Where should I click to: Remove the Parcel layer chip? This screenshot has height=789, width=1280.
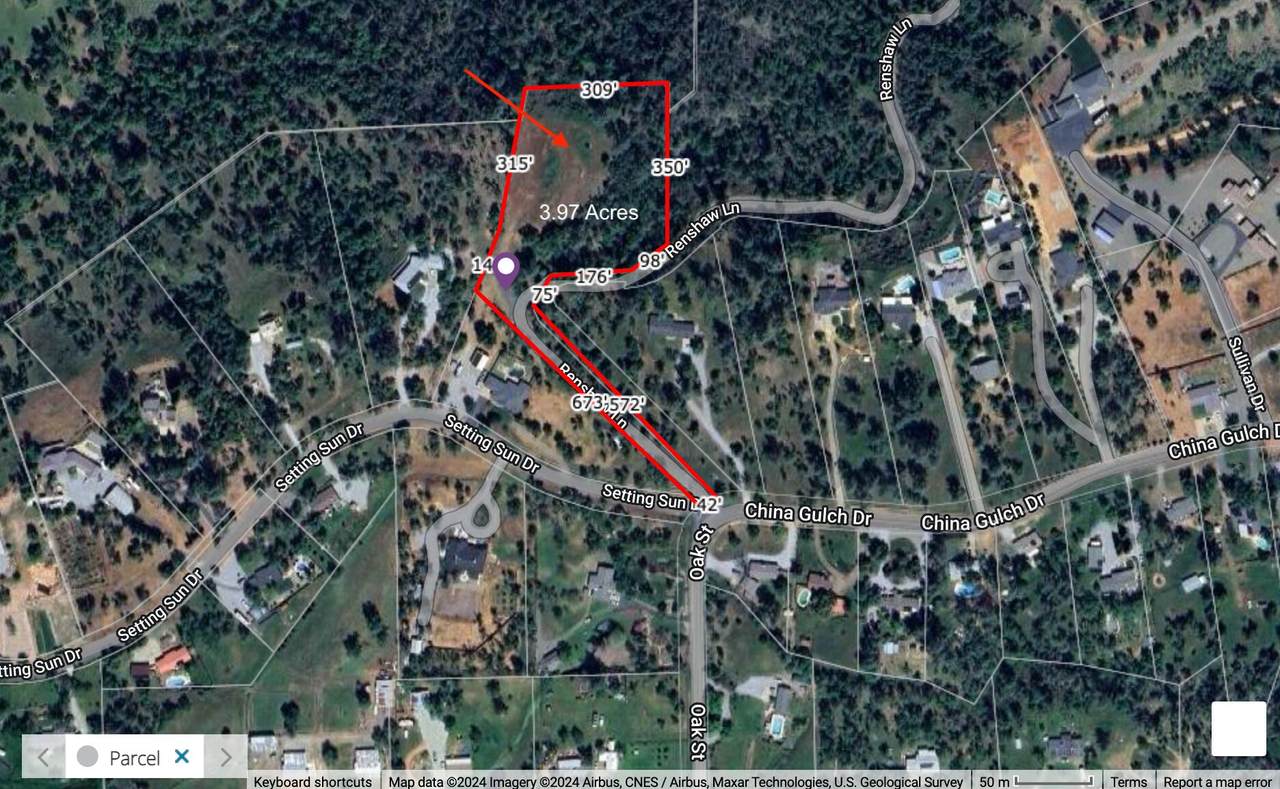point(182,757)
